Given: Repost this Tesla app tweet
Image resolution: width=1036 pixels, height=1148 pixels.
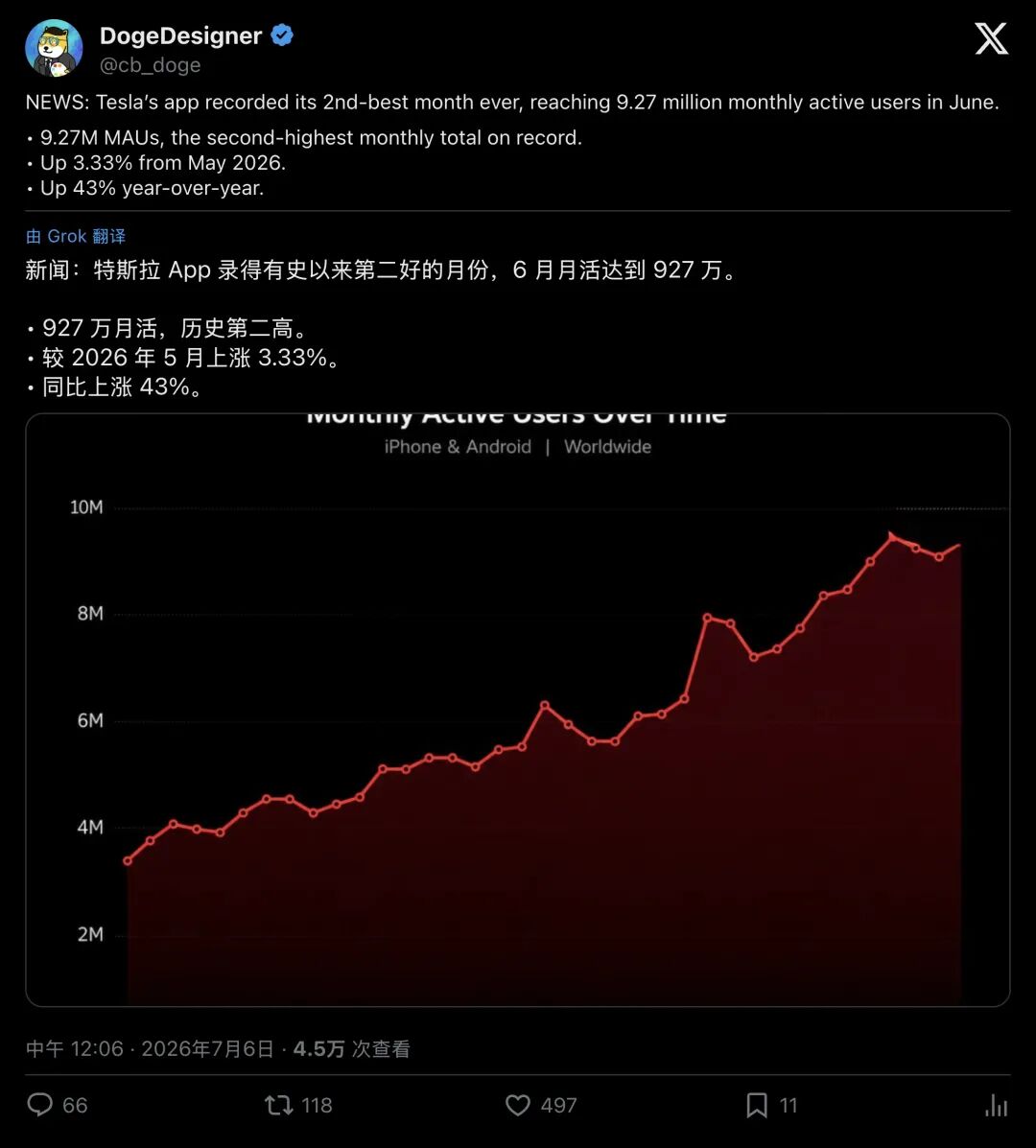Looking at the screenshot, I should click(x=278, y=1105).
